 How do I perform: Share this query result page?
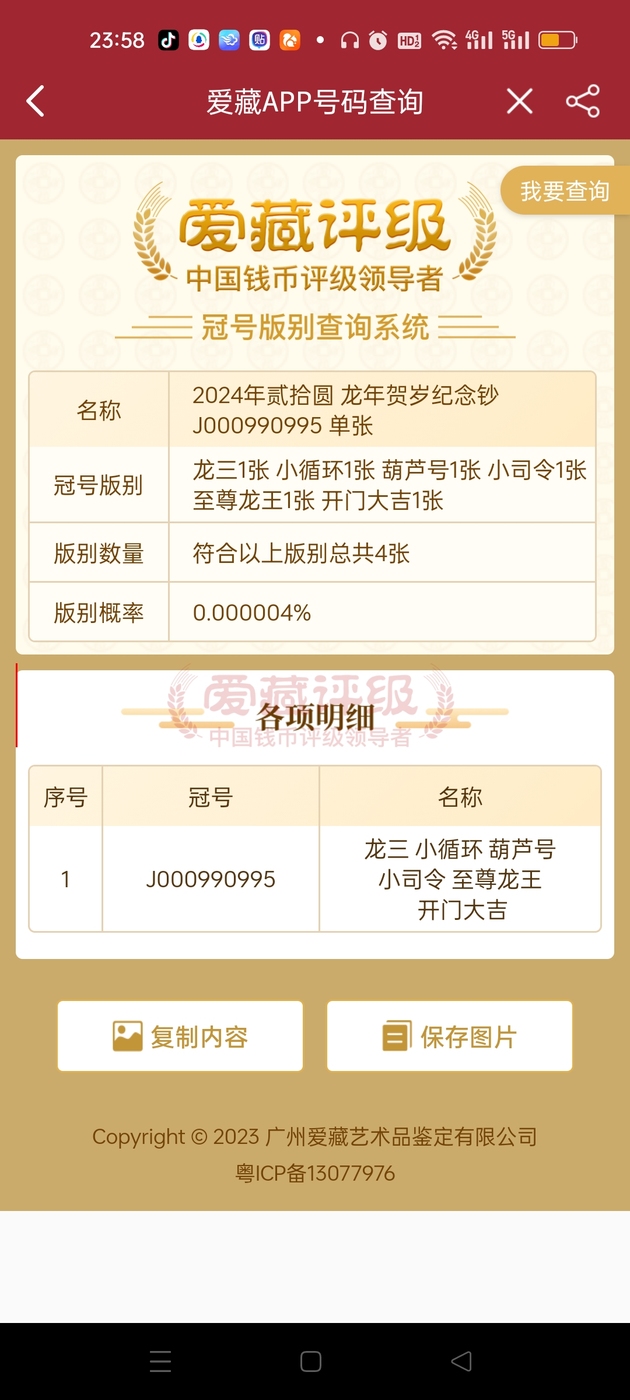(582, 101)
